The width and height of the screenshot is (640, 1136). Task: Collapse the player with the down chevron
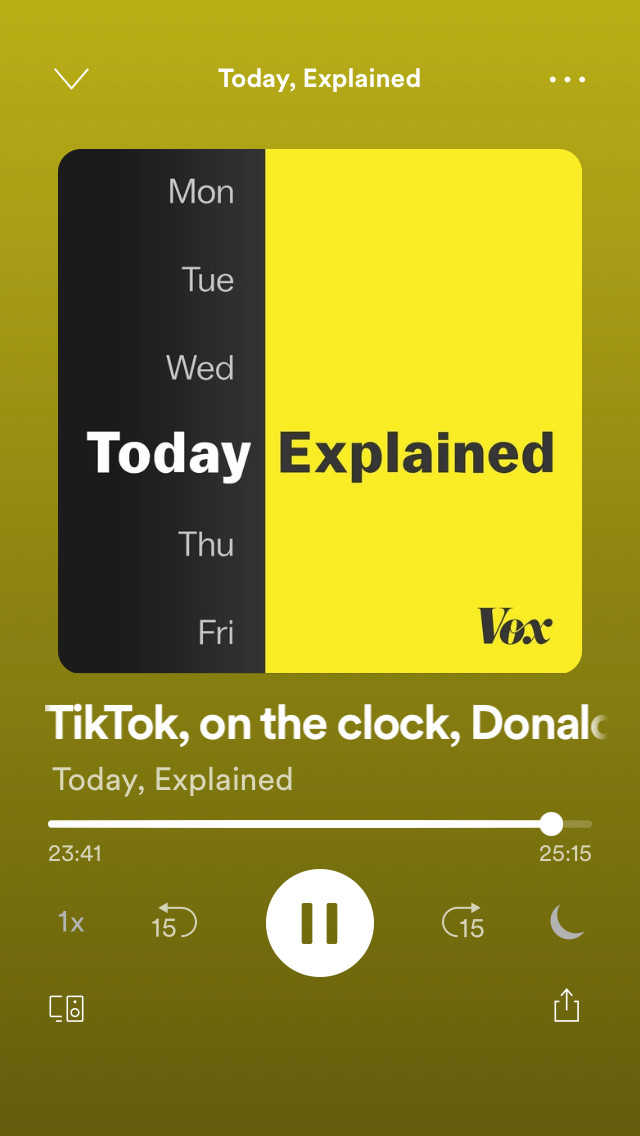71,78
